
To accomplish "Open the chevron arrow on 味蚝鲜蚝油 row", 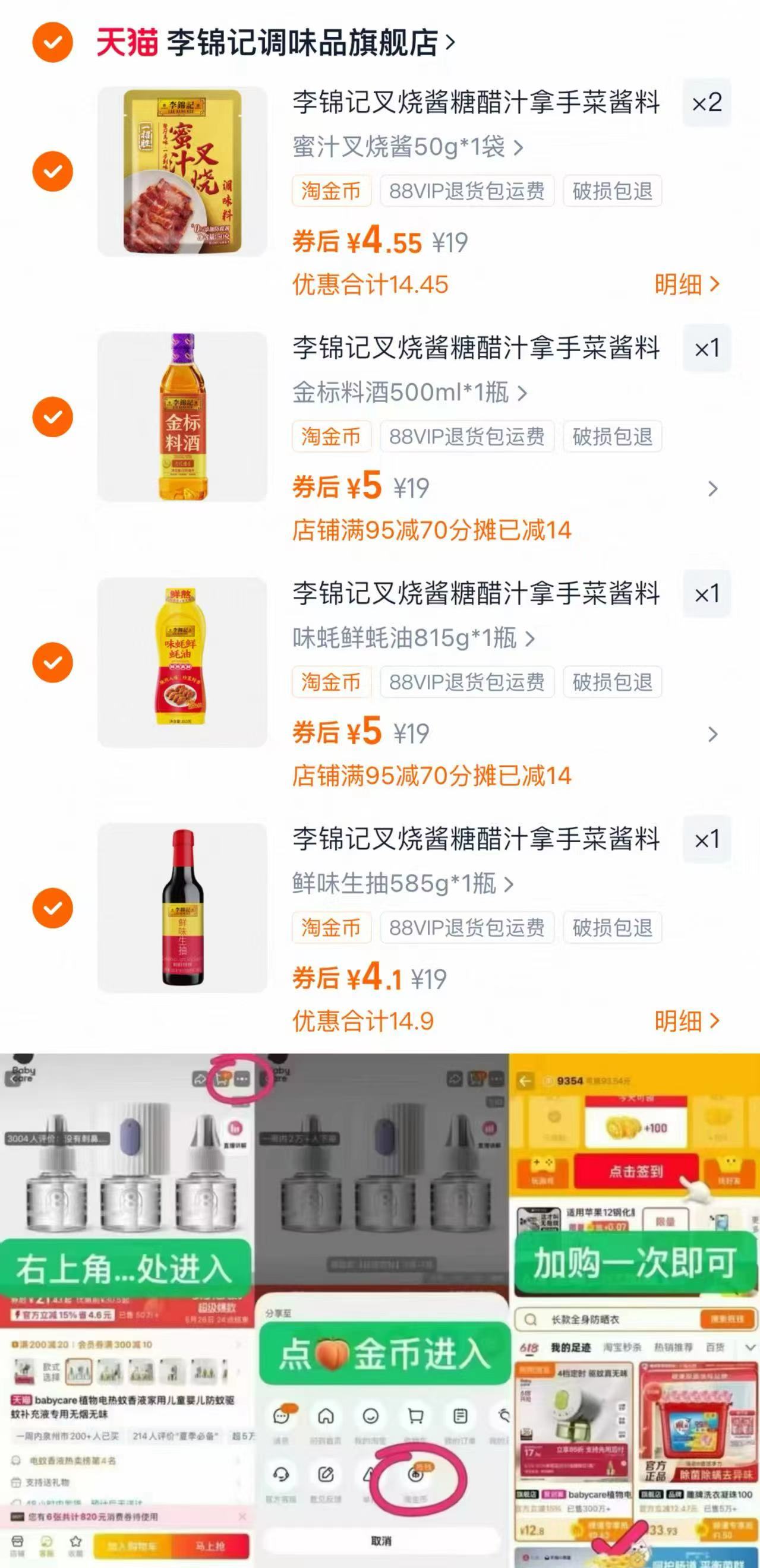I will (711, 734).
